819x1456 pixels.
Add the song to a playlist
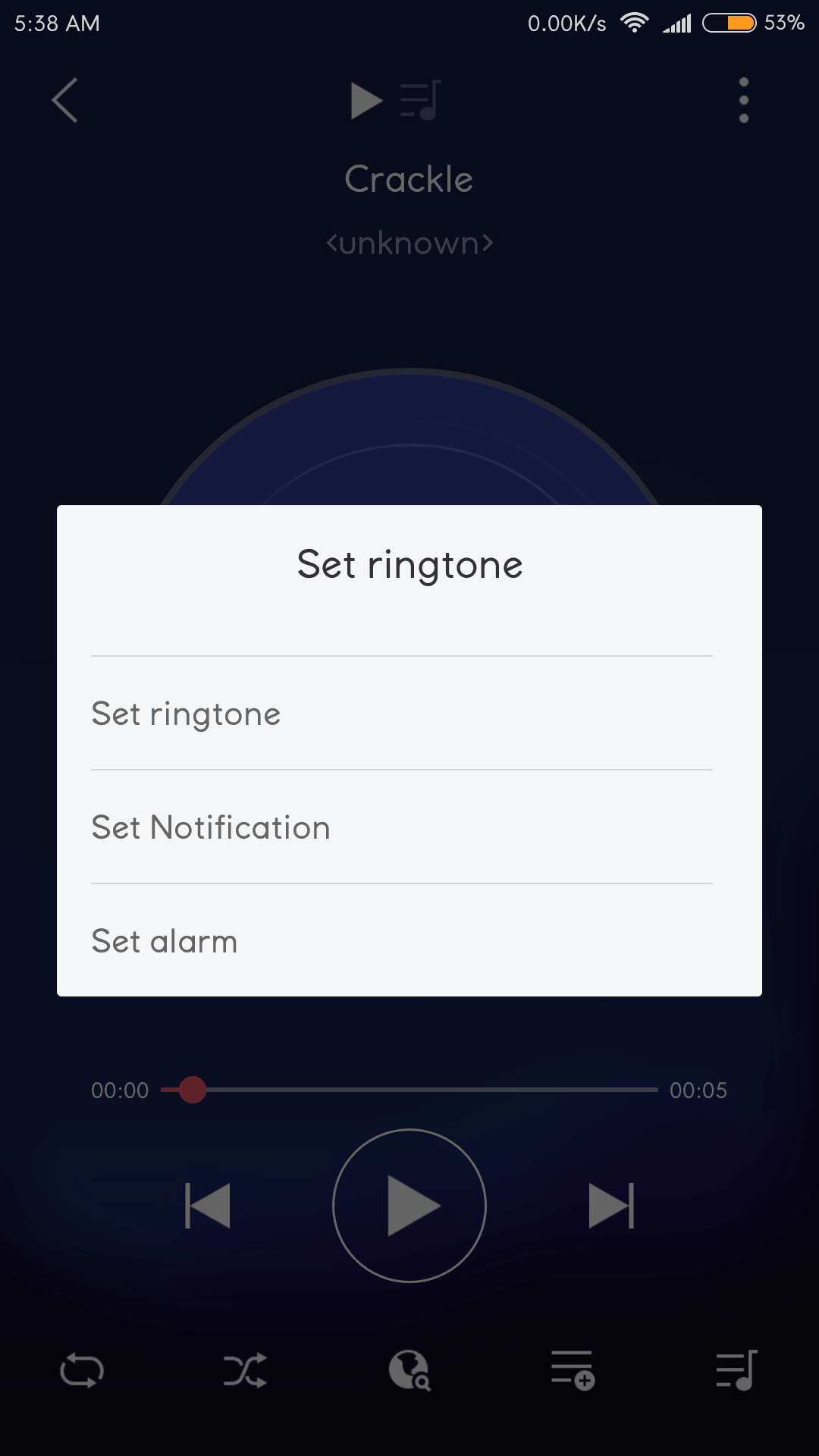click(x=573, y=1370)
